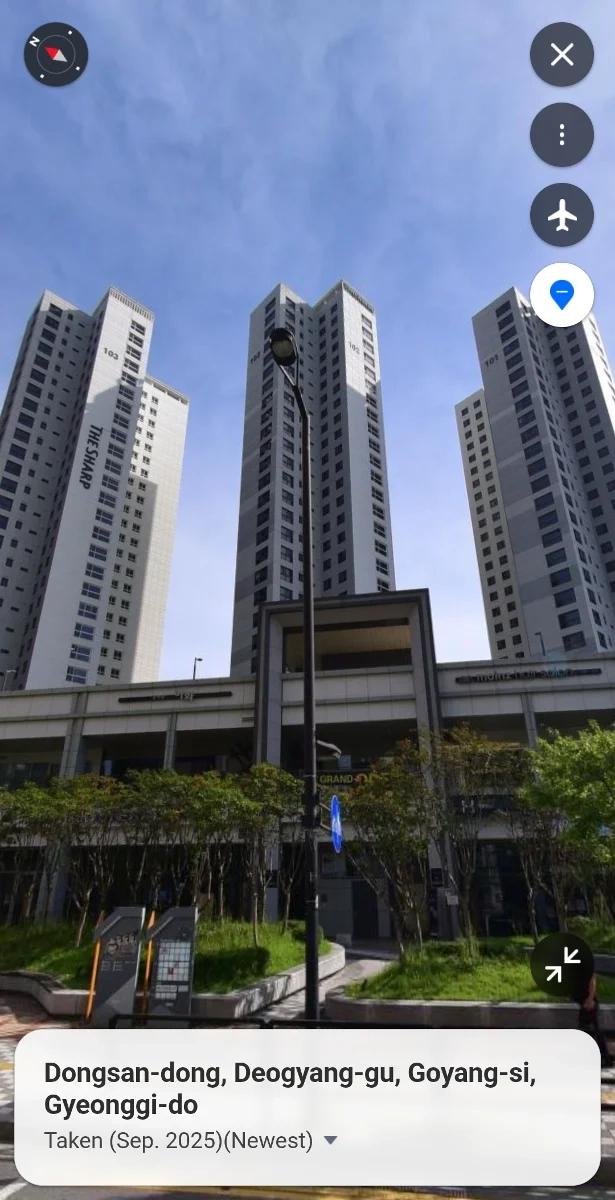Open the Dongsan-dong address info card
Viewport: 615px width, 1200px height.
coord(290,1089)
